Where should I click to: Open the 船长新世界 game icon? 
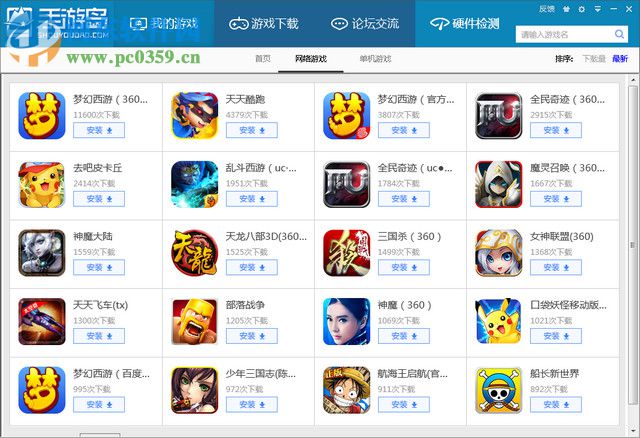(x=498, y=390)
